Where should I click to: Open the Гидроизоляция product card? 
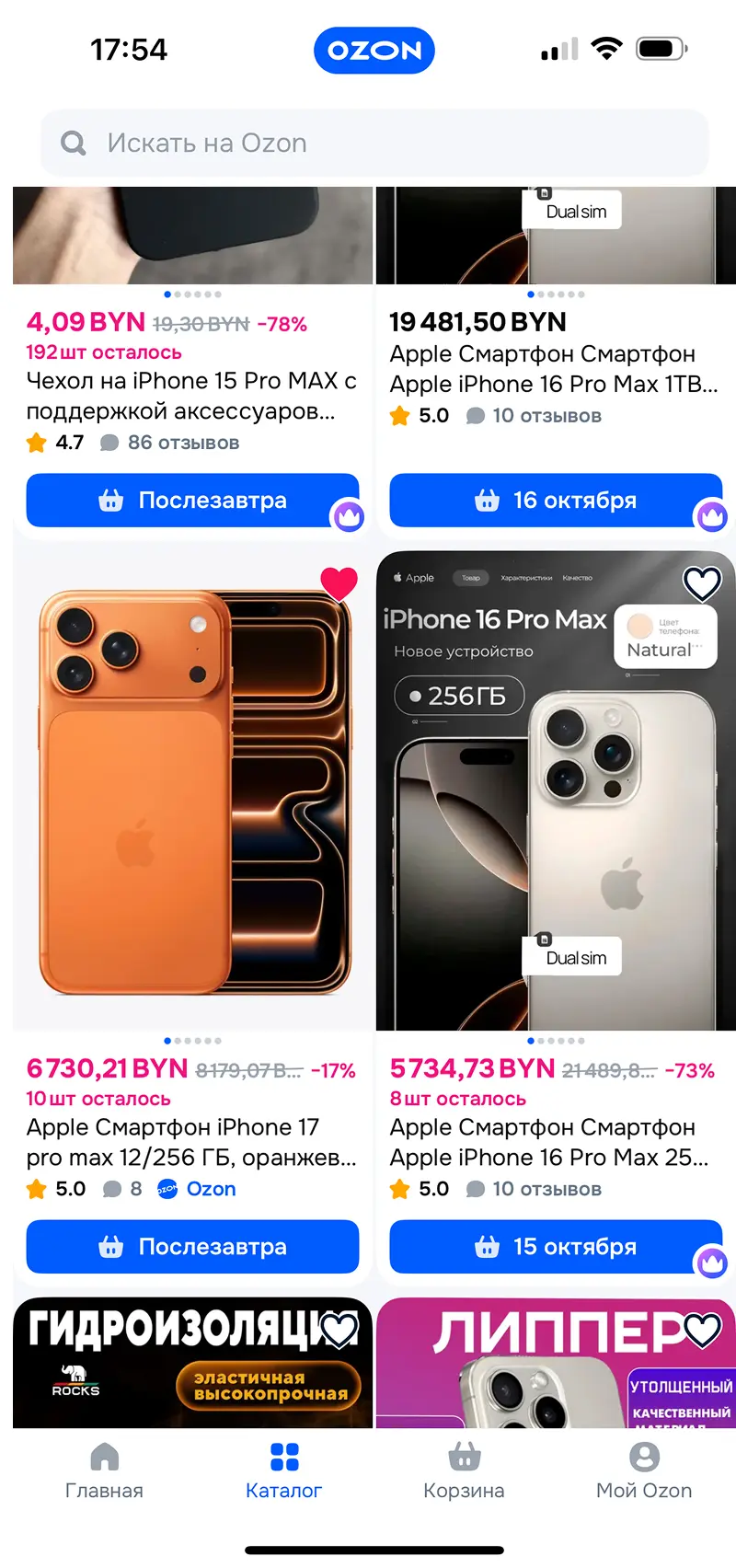pos(192,1364)
